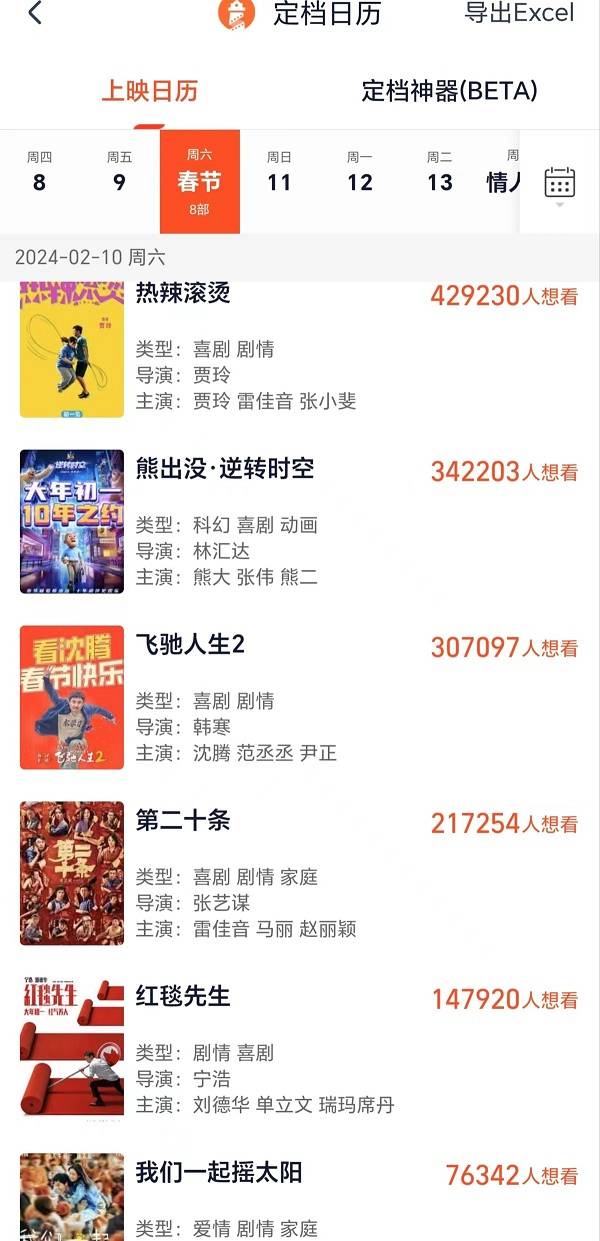
Task: Switch to the 上映日历 tab
Action: tap(150, 92)
